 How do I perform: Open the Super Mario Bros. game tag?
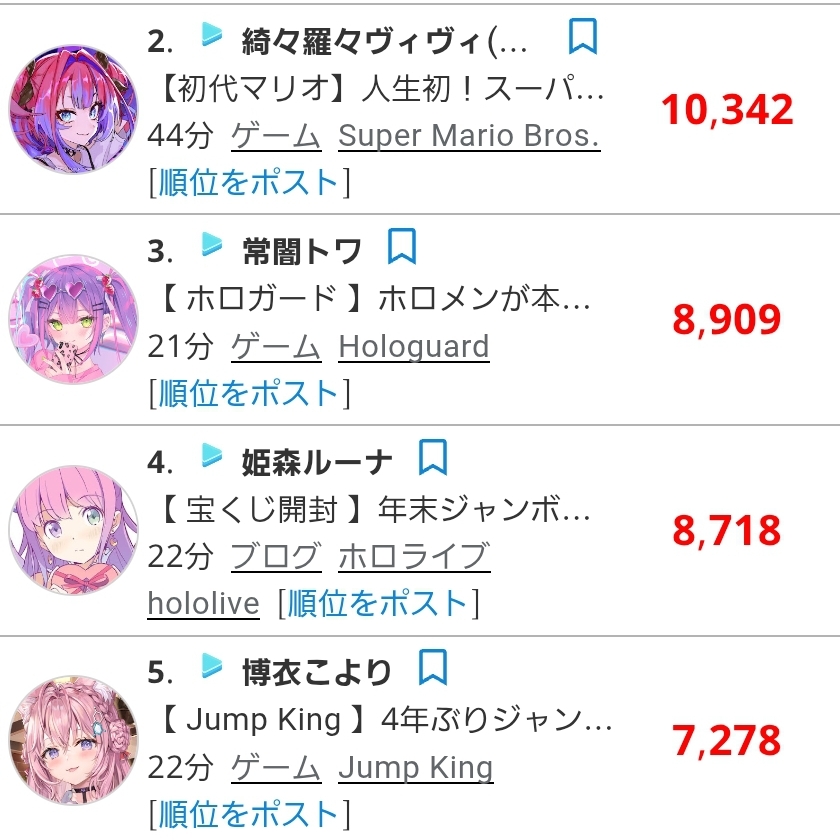click(469, 136)
